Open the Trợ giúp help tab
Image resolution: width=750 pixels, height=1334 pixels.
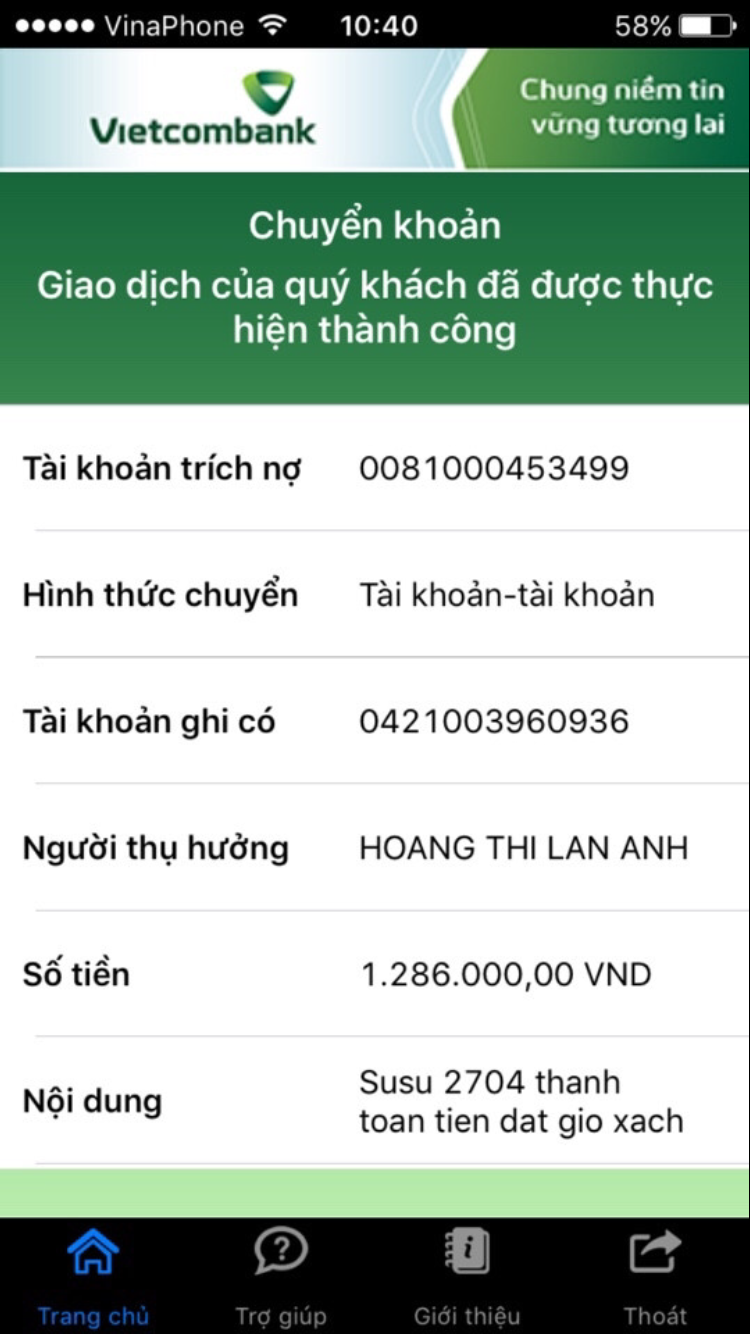coord(281,1276)
